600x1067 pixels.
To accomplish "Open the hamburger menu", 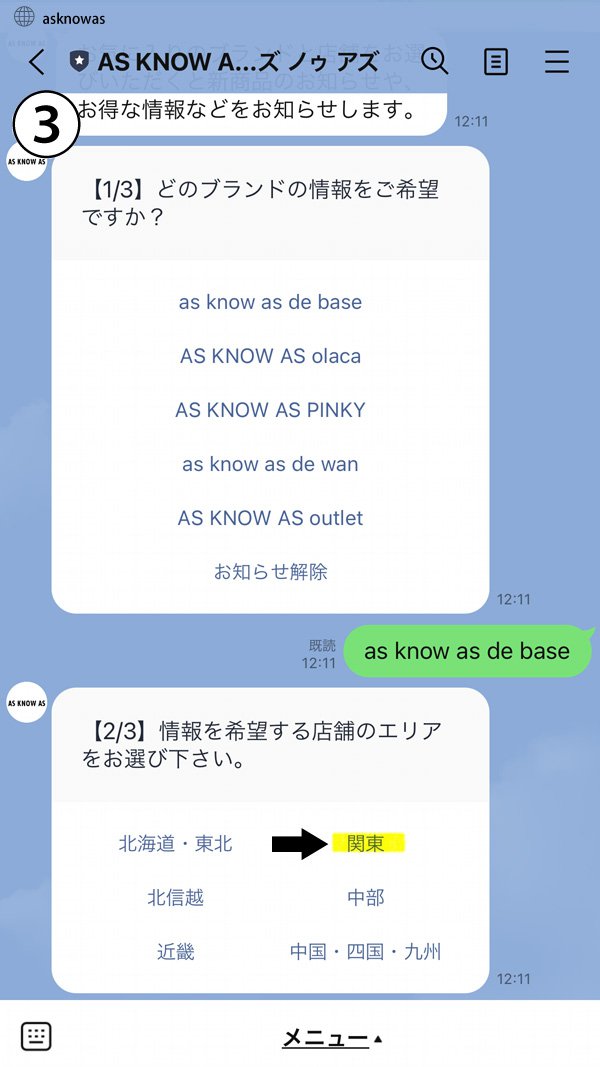I will 556,62.
